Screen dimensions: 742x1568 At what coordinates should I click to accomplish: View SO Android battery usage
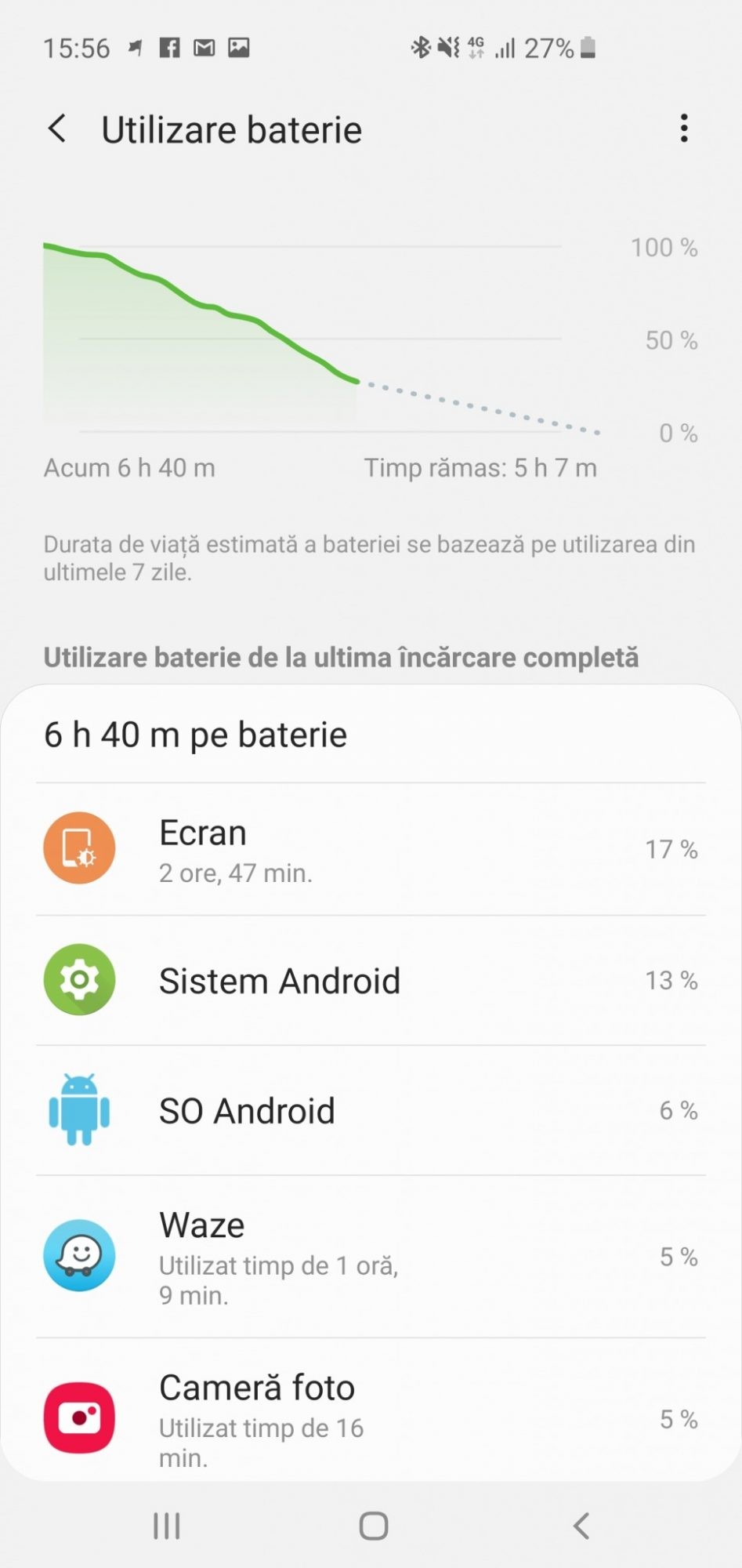pos(370,1110)
